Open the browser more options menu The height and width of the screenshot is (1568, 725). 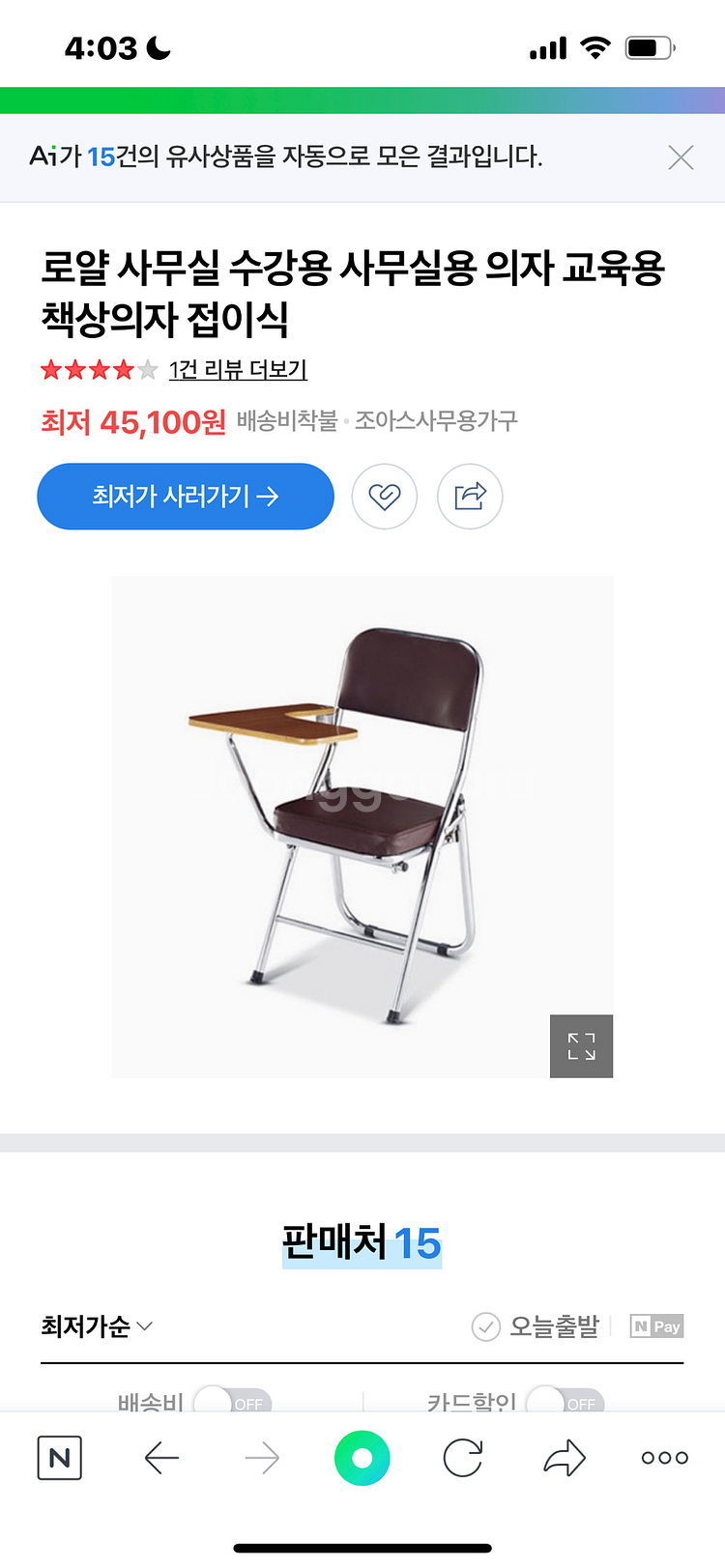click(x=664, y=1458)
